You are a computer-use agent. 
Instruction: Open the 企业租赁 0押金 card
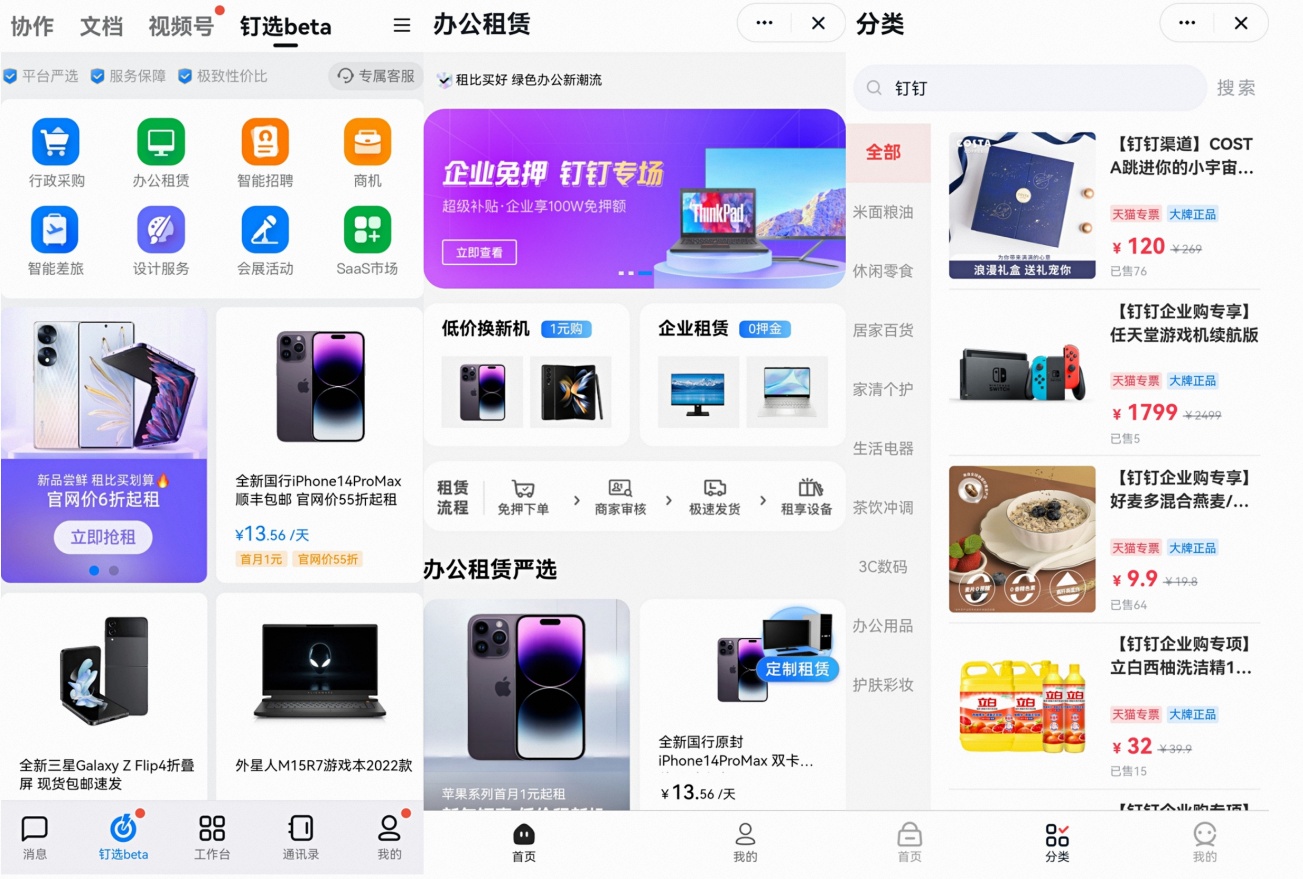pyautogui.click(x=742, y=375)
